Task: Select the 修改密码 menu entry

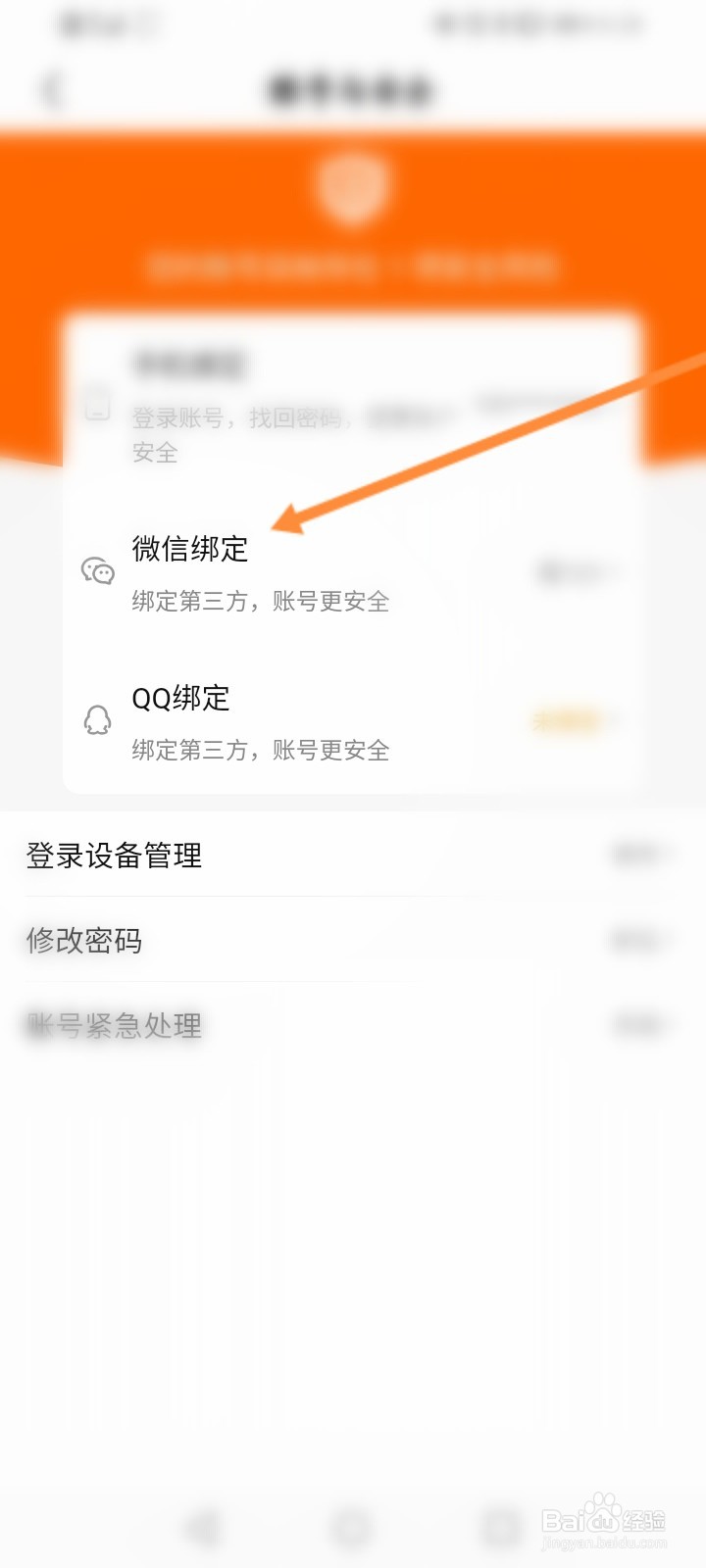Action: [84, 941]
